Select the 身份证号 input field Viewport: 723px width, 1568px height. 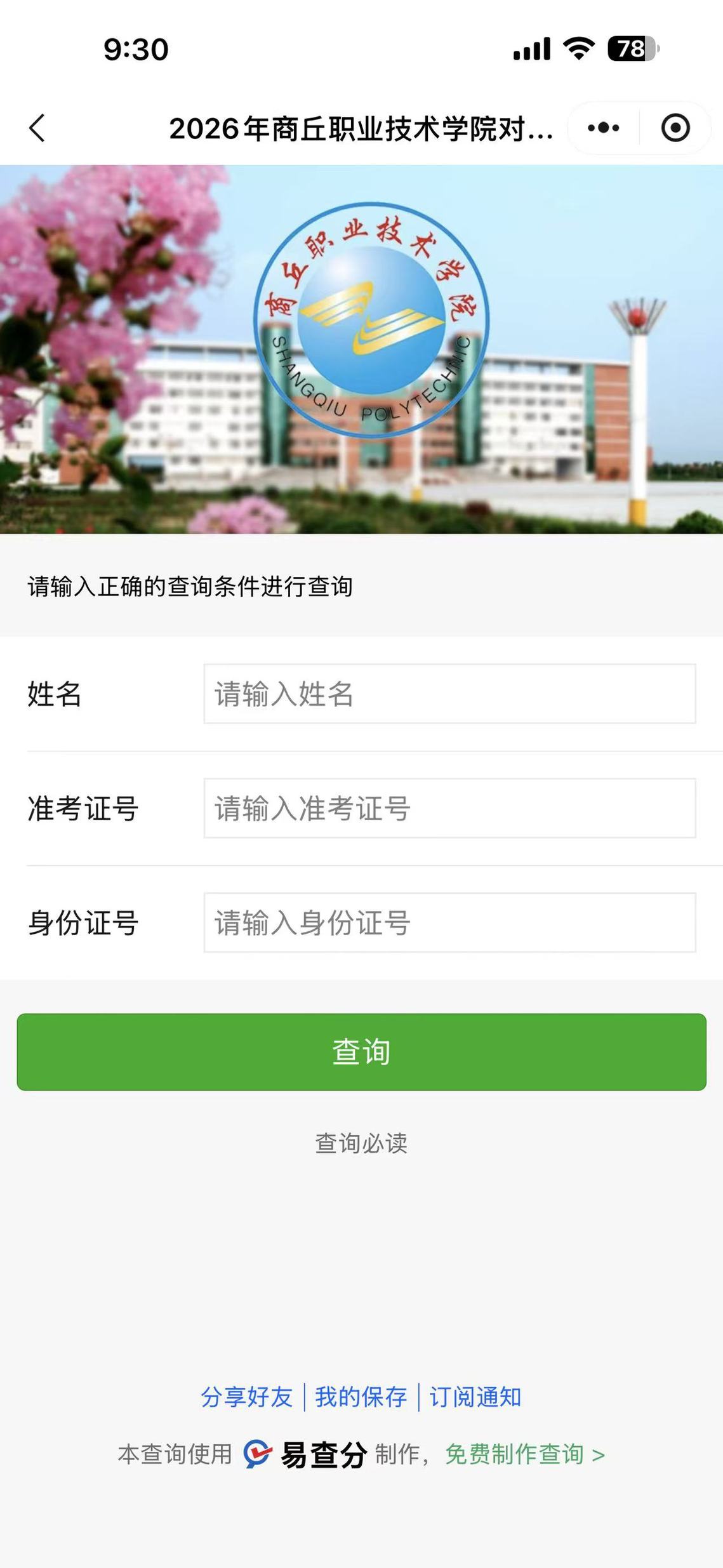[449, 922]
